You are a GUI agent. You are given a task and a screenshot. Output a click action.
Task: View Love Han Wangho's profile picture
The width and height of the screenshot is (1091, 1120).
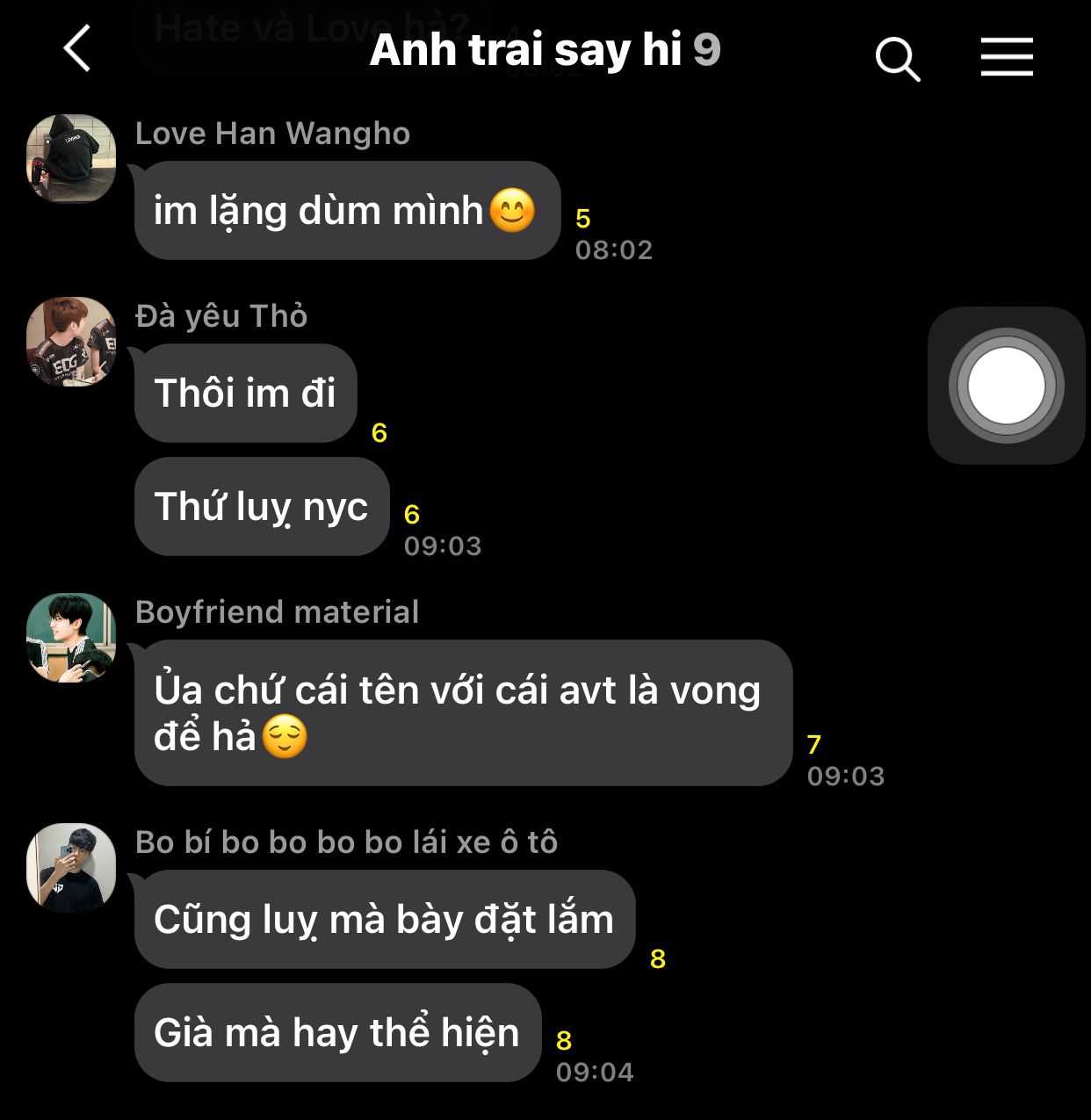71,159
